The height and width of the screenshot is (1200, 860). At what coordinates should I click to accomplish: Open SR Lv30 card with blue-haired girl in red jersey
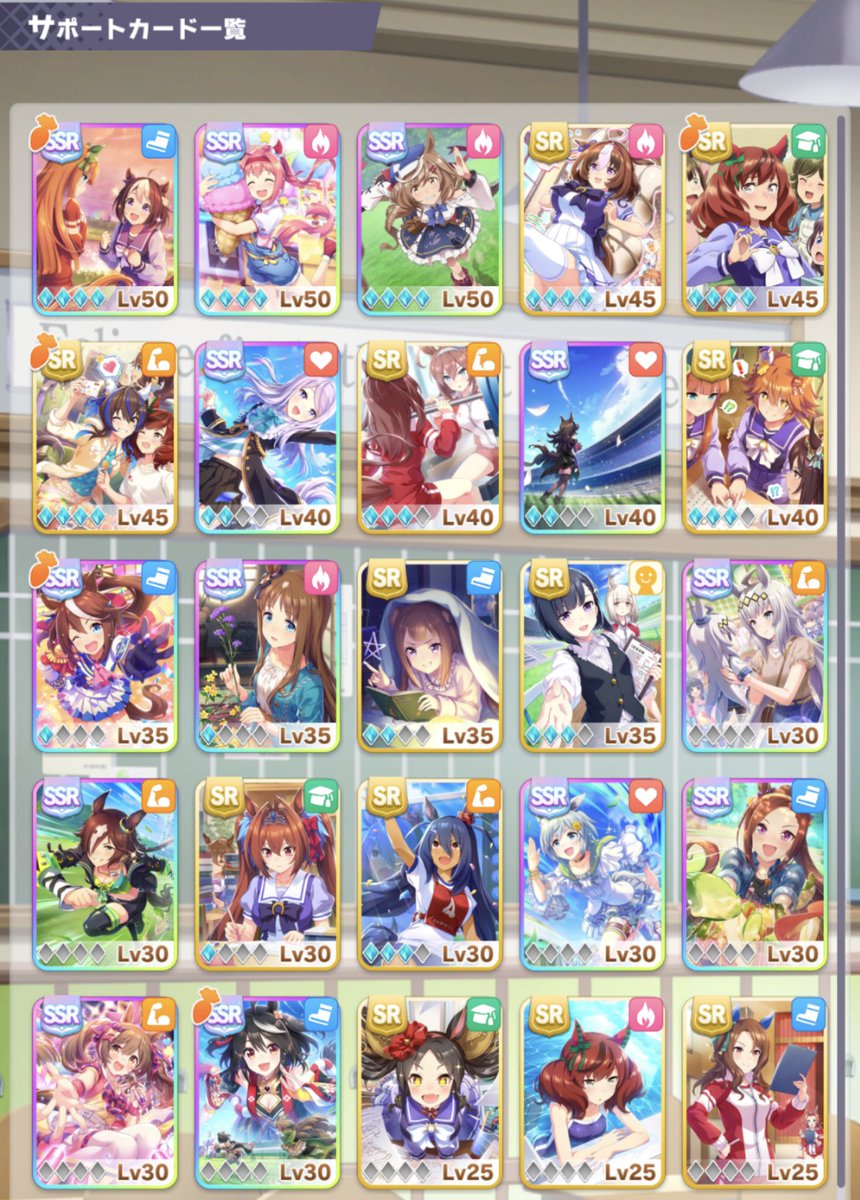tap(430, 873)
